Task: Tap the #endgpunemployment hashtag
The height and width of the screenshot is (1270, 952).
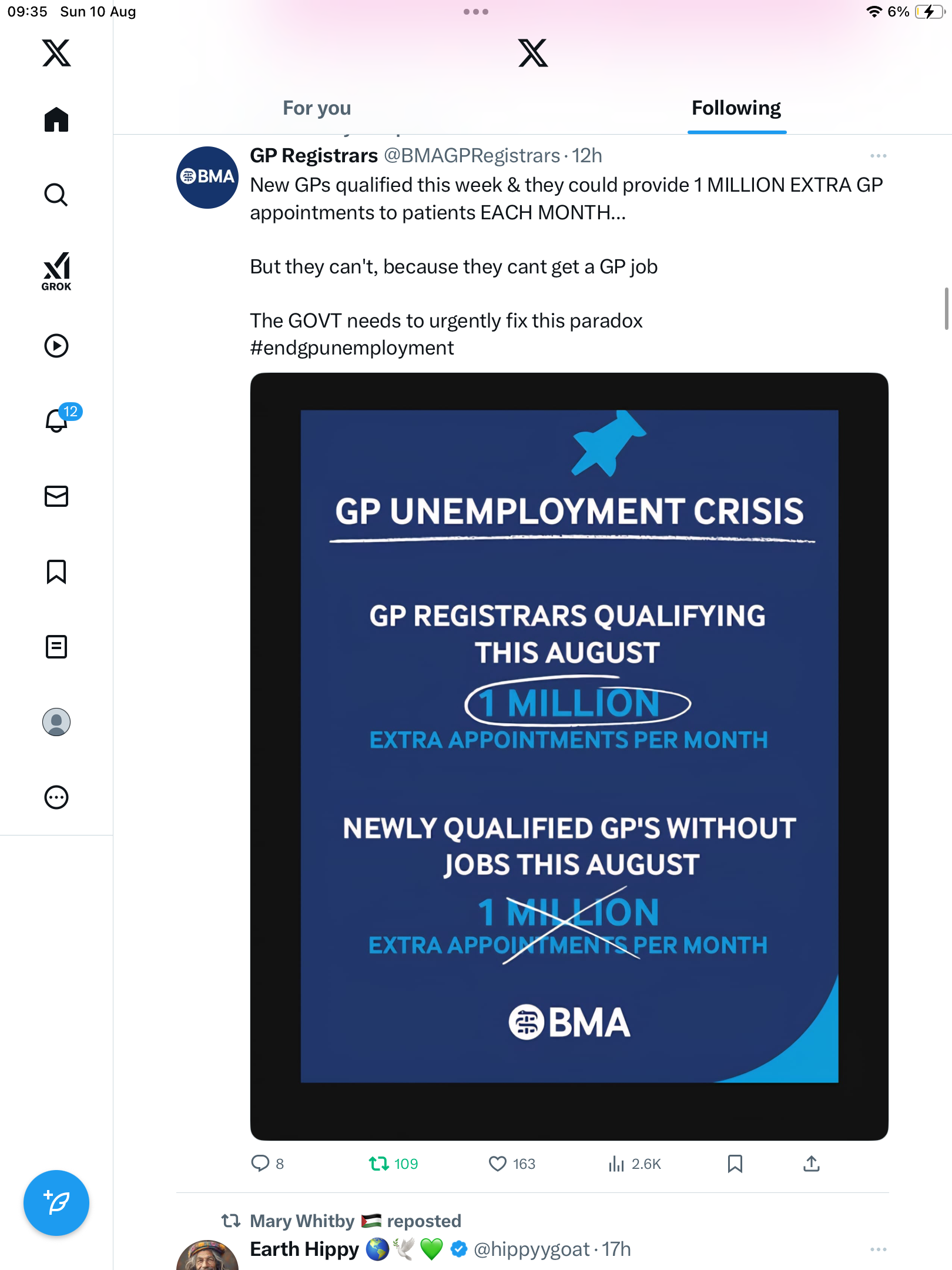Action: point(351,348)
